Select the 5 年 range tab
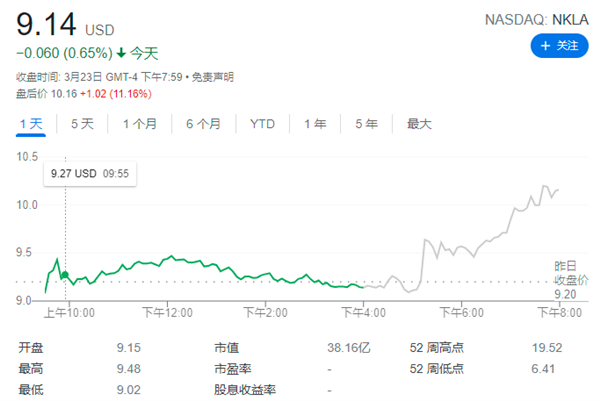 (366, 124)
